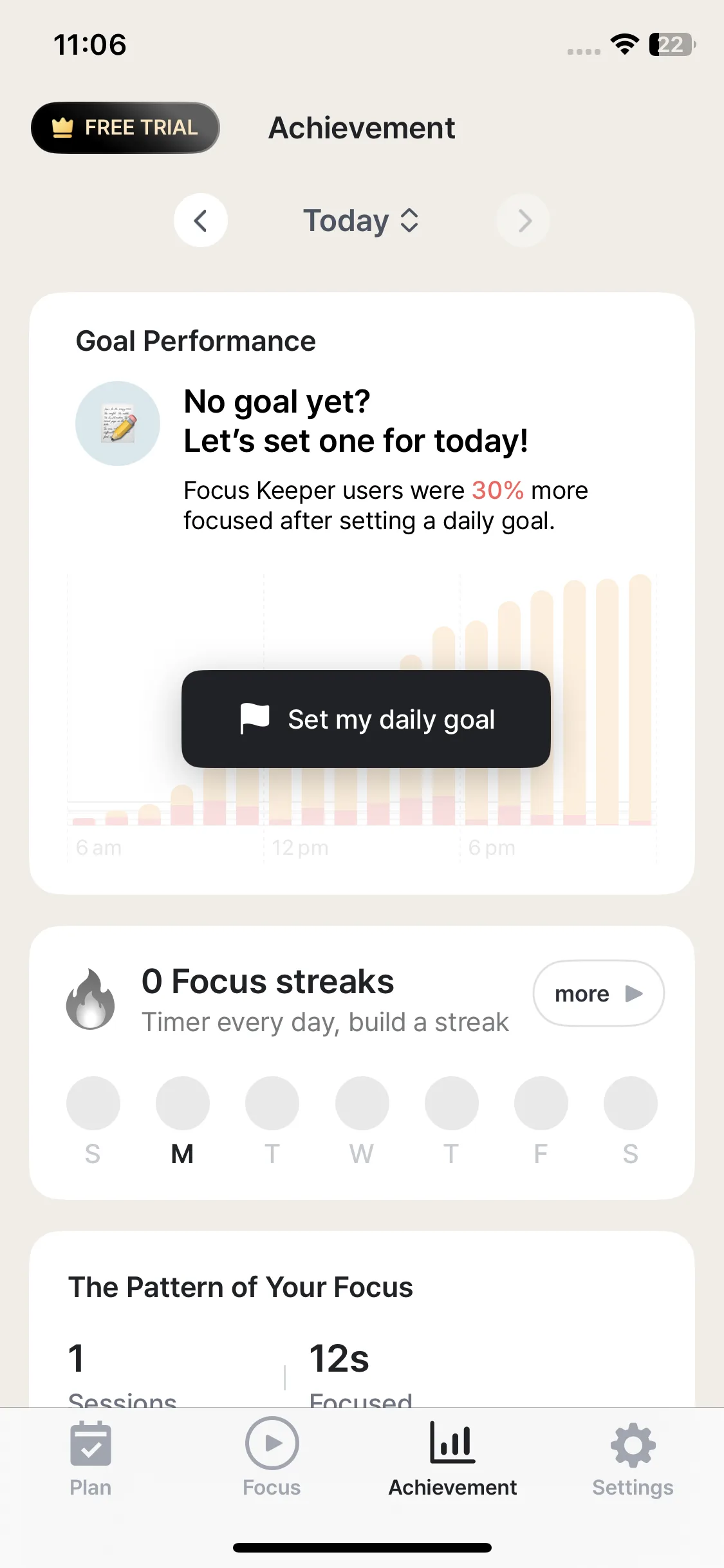724x1568 pixels.
Task: Tap Set my daily goal
Action: (366, 719)
